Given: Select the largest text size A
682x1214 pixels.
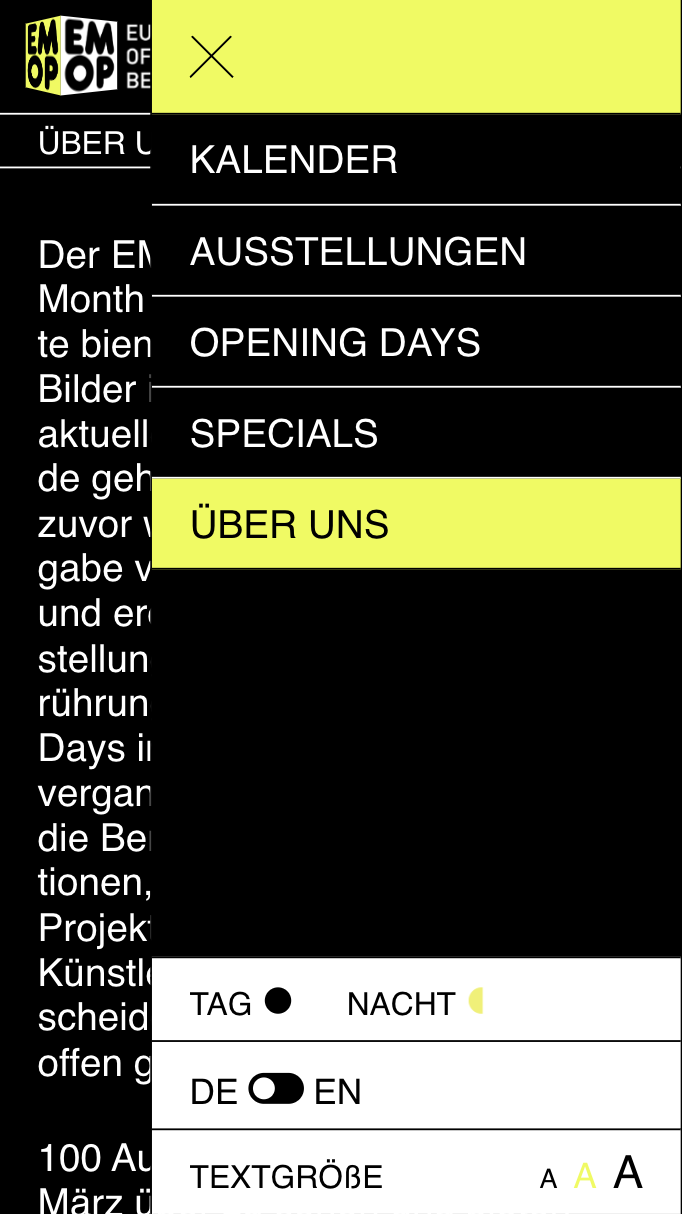Looking at the screenshot, I should [x=628, y=1172].
